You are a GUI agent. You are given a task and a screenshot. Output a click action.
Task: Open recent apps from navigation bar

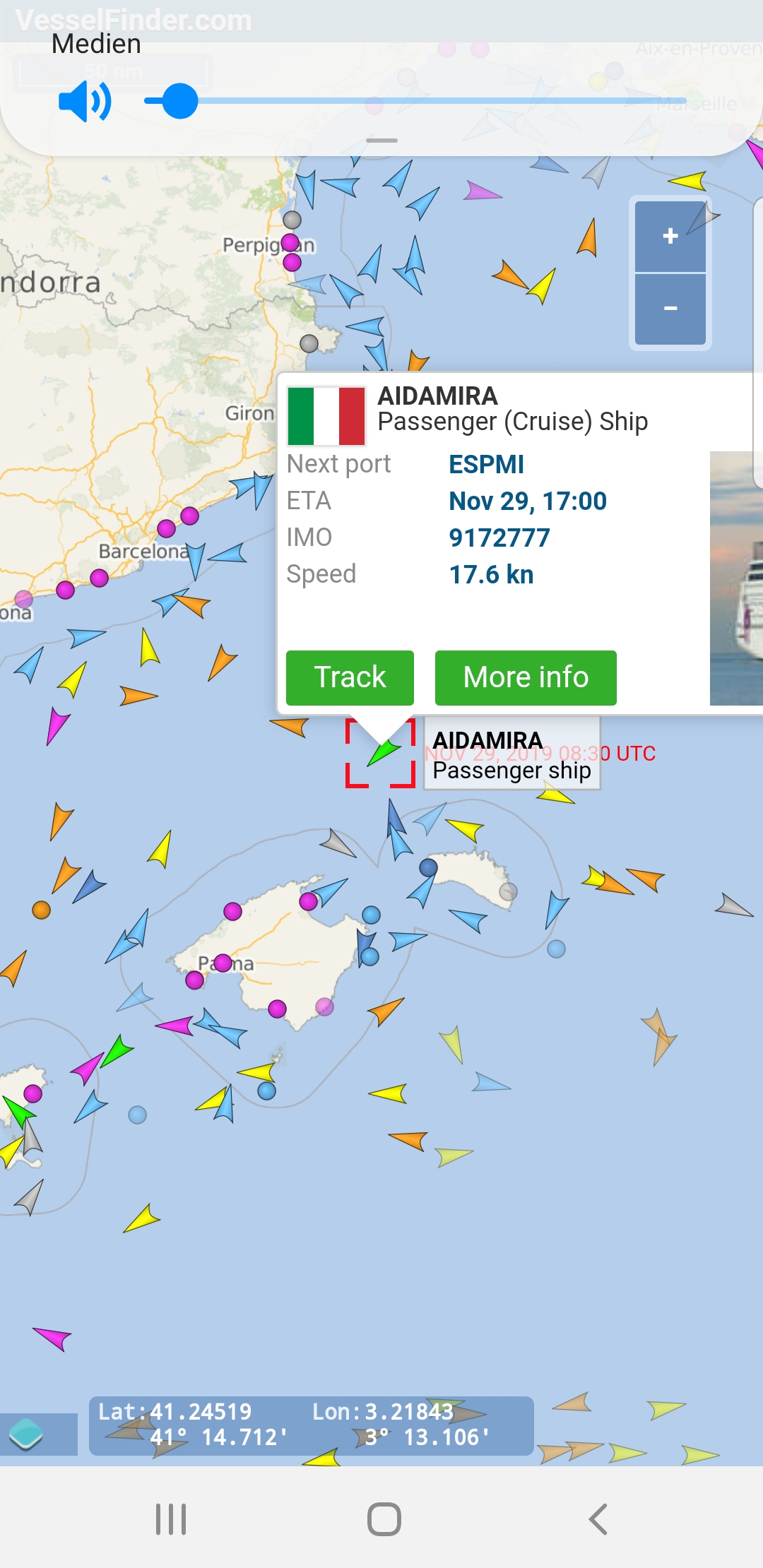(x=171, y=1519)
